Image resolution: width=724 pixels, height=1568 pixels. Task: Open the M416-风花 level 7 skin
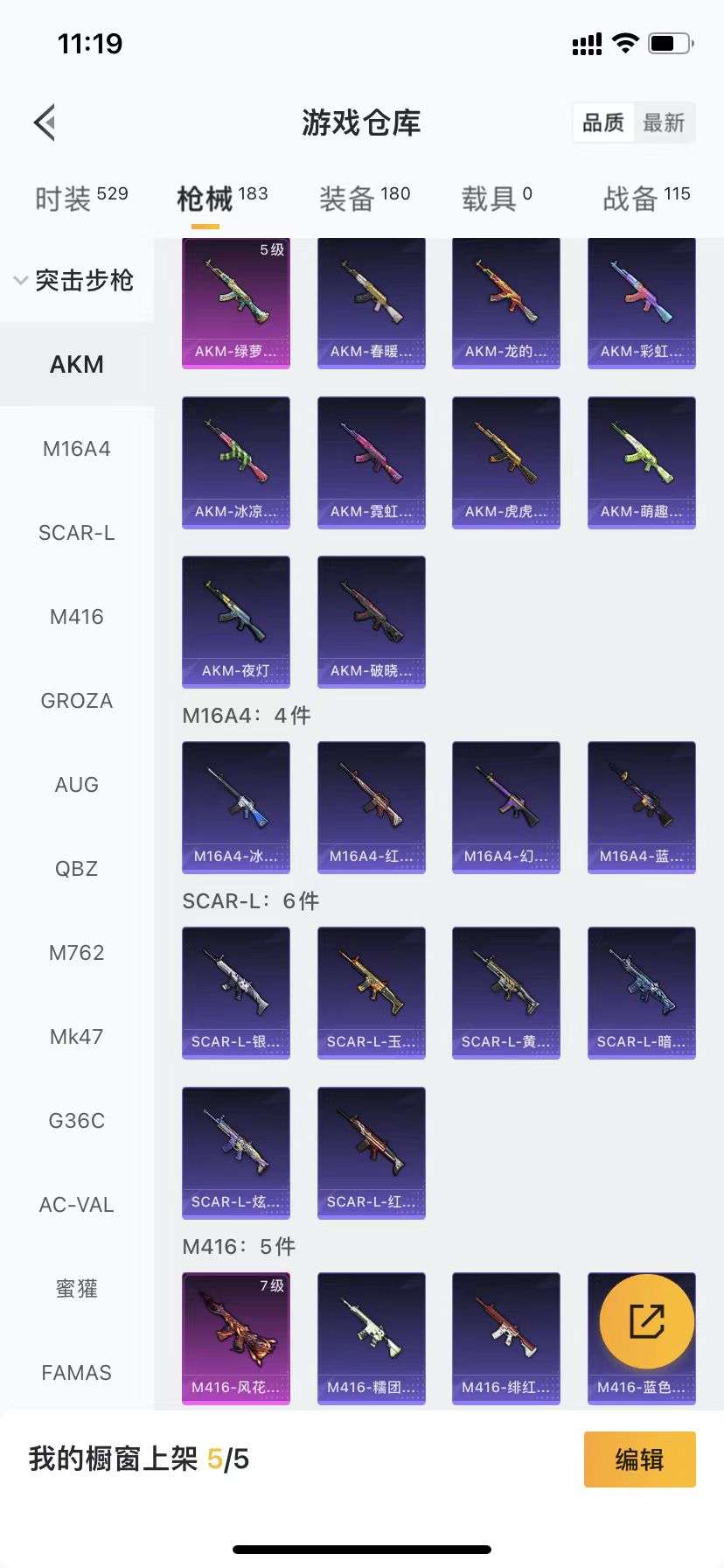(235, 1338)
